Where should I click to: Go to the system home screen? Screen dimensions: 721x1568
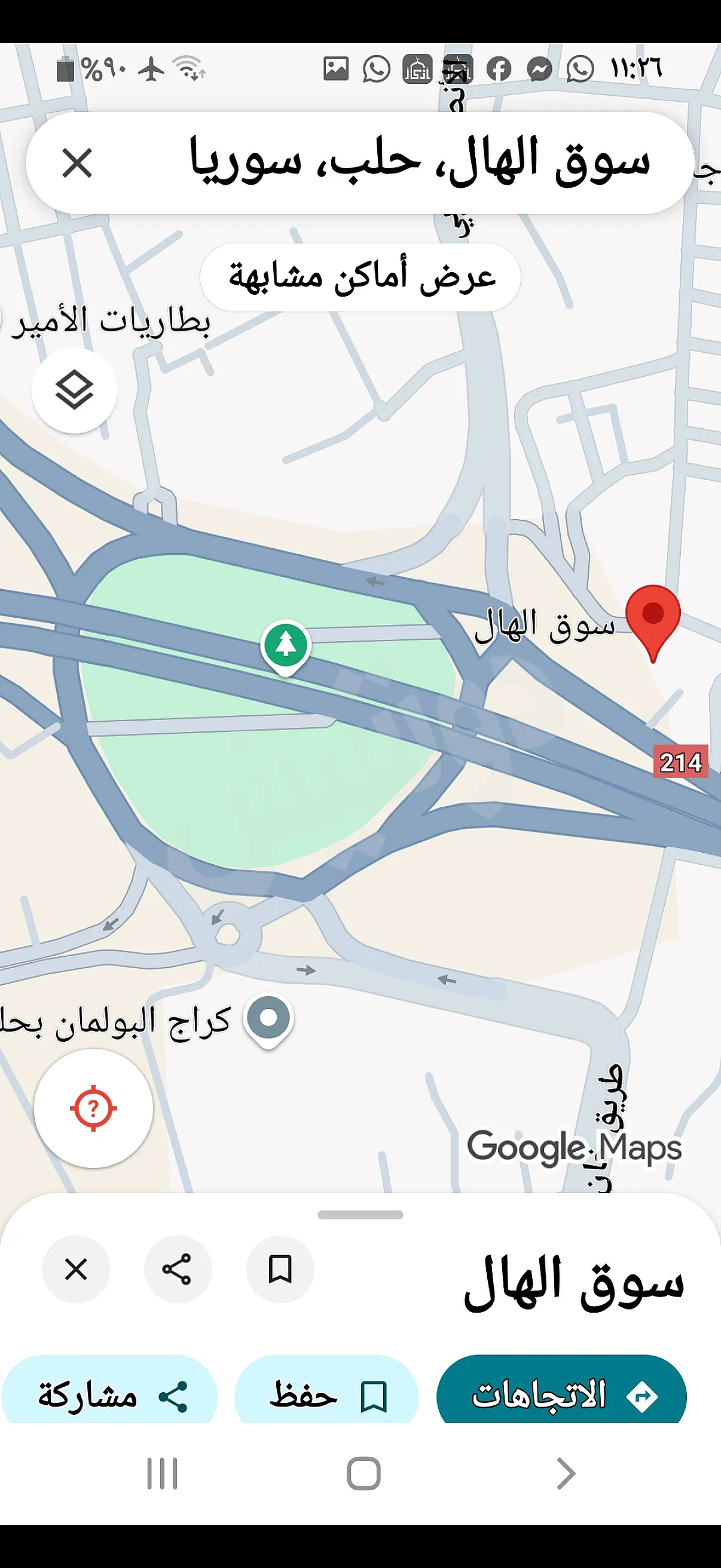363,1474
